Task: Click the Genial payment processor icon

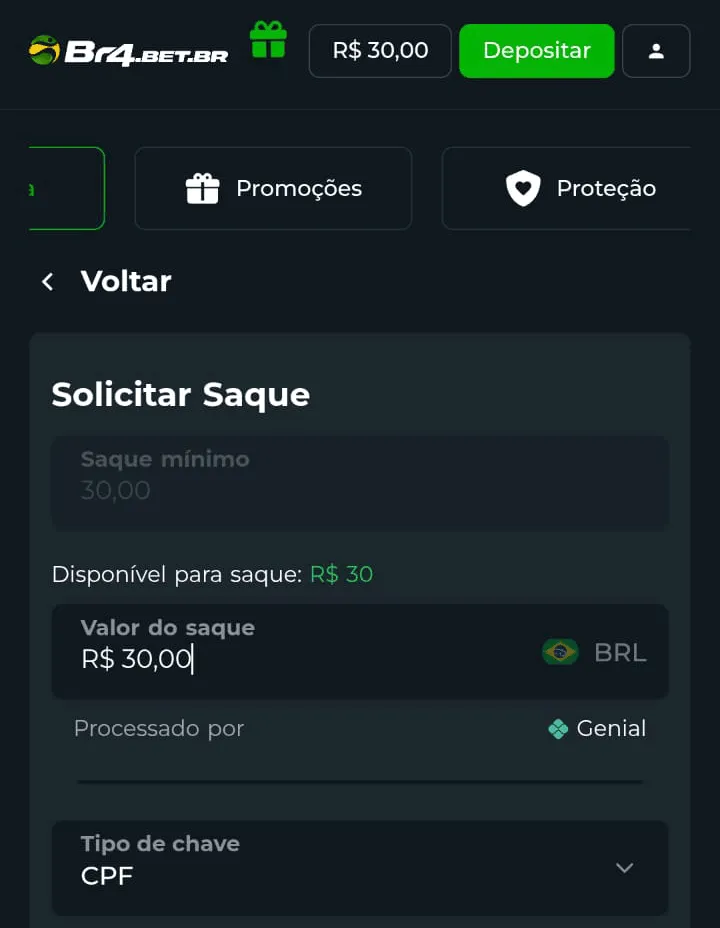Action: [x=557, y=729]
